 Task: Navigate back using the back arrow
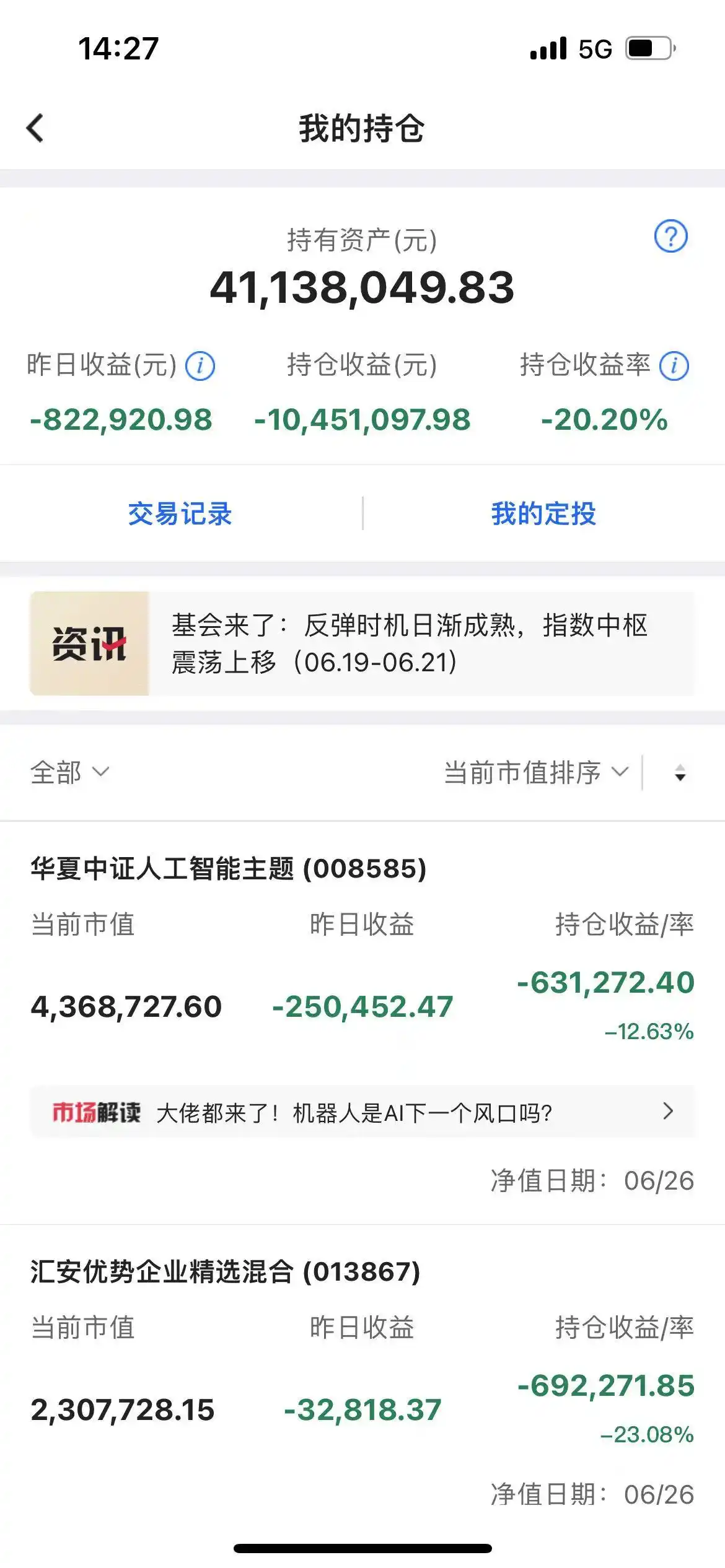(34, 127)
